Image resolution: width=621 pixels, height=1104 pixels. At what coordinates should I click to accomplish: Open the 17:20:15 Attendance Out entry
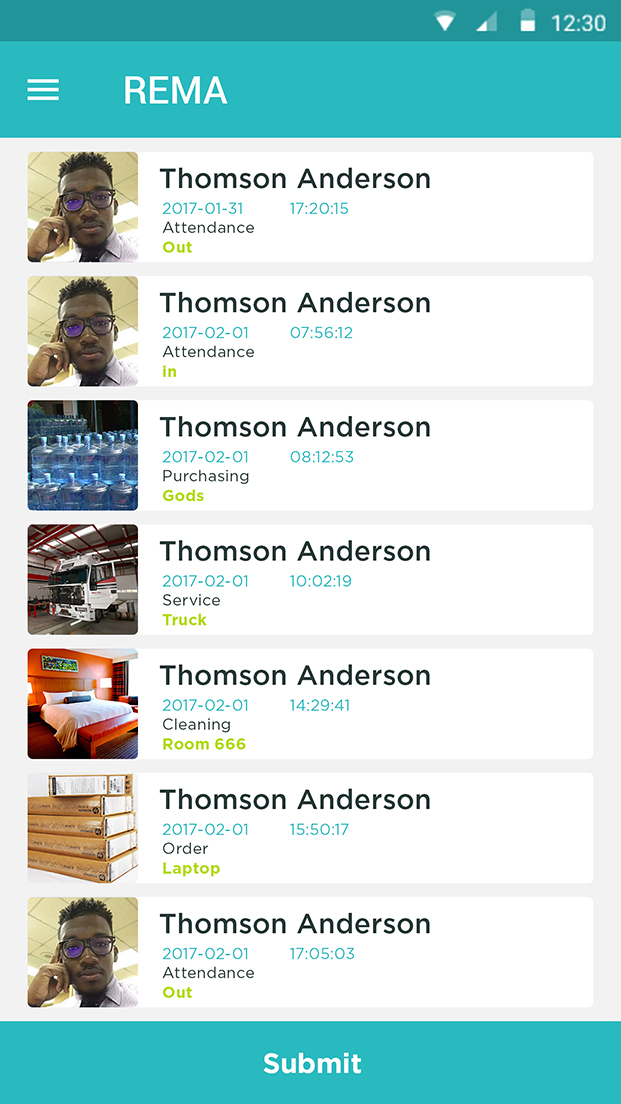click(310, 207)
